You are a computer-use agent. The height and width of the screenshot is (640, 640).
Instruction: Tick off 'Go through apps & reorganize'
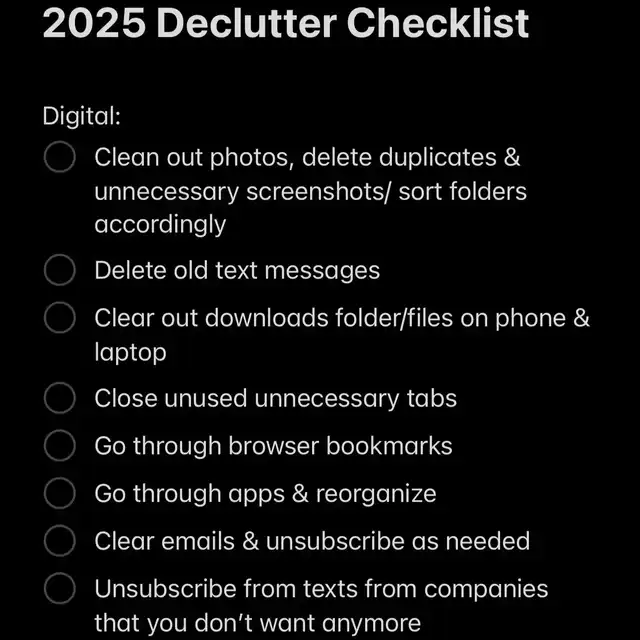coord(60,493)
